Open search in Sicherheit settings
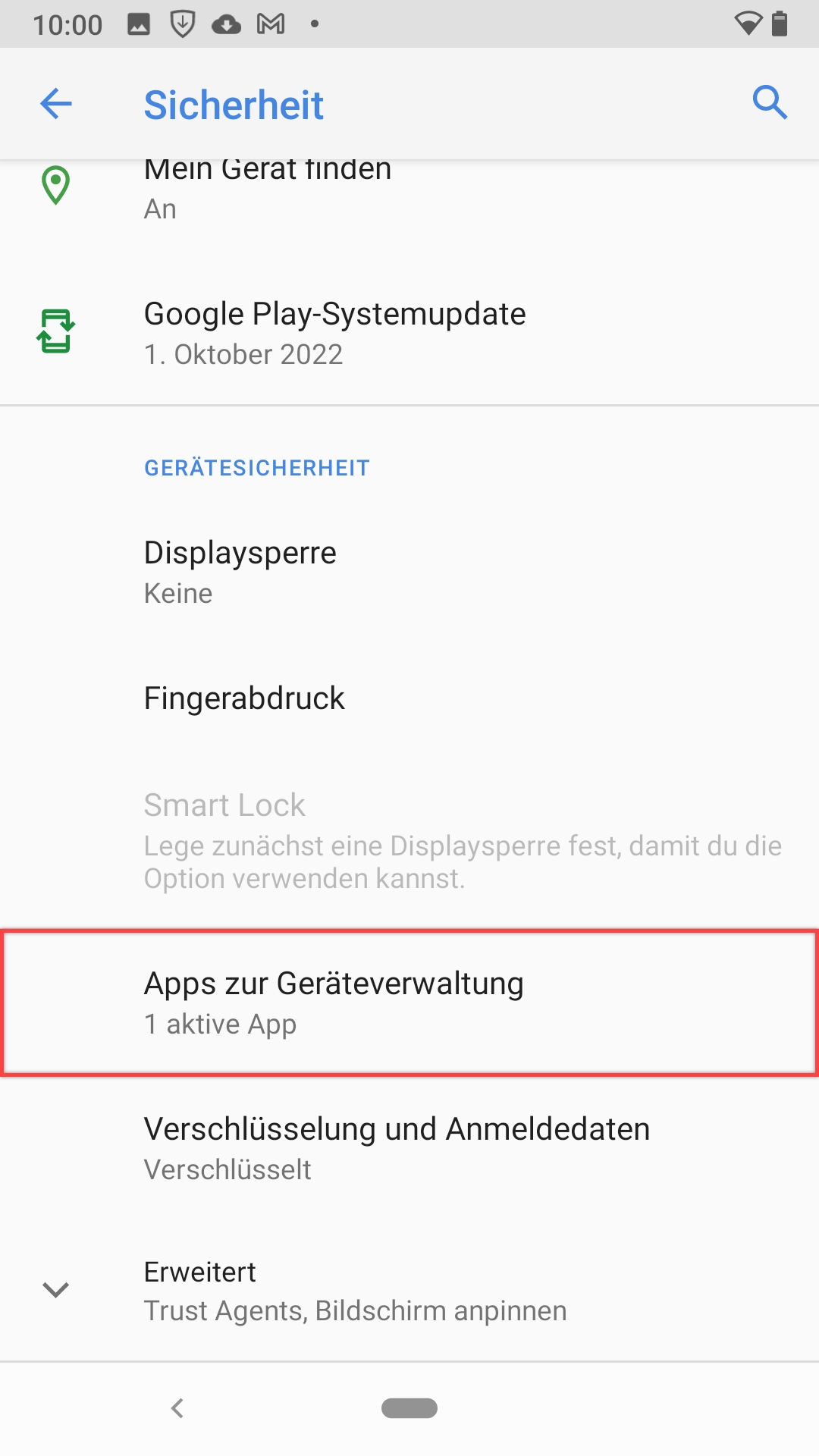 (770, 103)
